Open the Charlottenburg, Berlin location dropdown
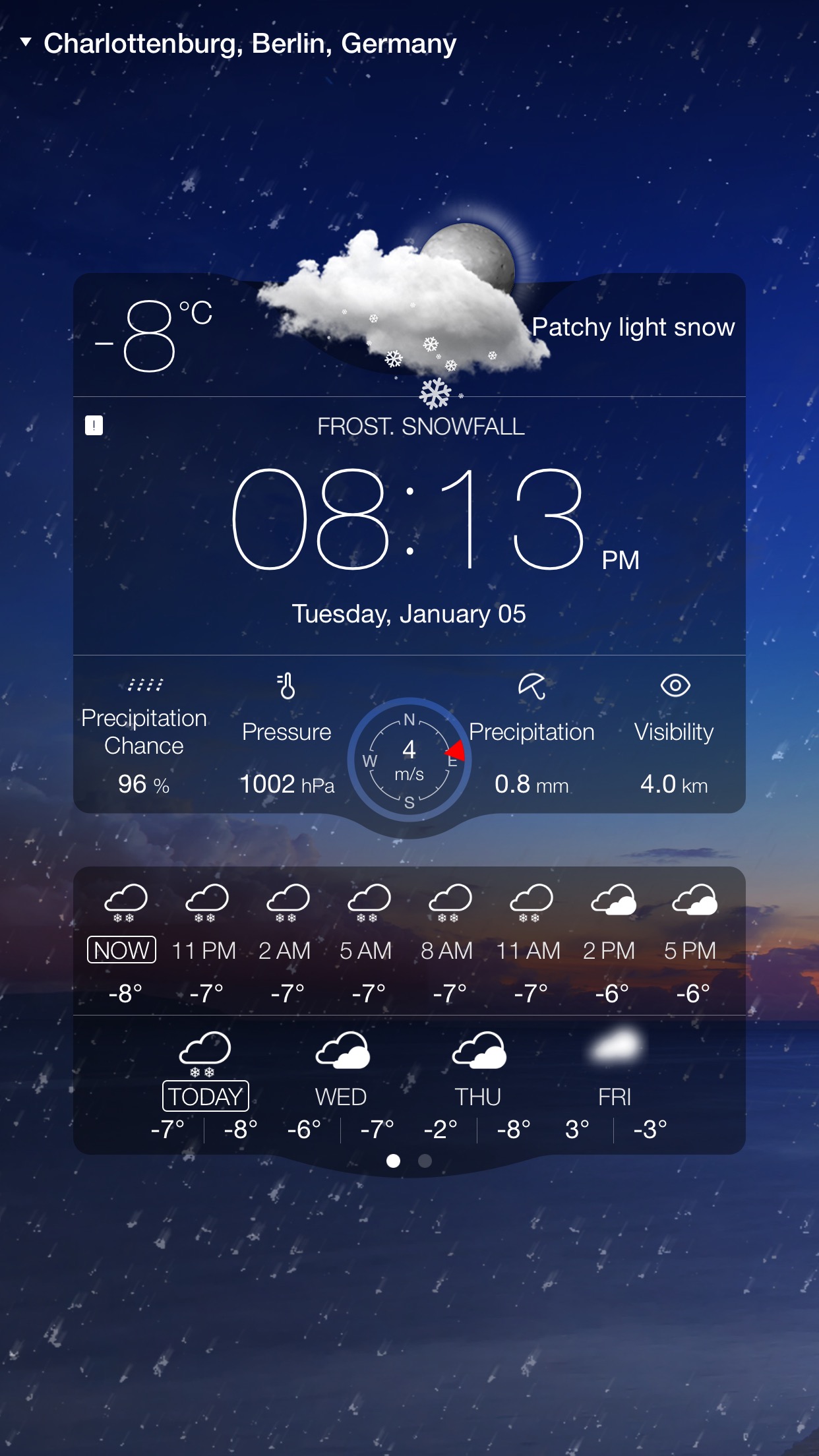This screenshot has height=1456, width=819. pyautogui.click(x=239, y=44)
